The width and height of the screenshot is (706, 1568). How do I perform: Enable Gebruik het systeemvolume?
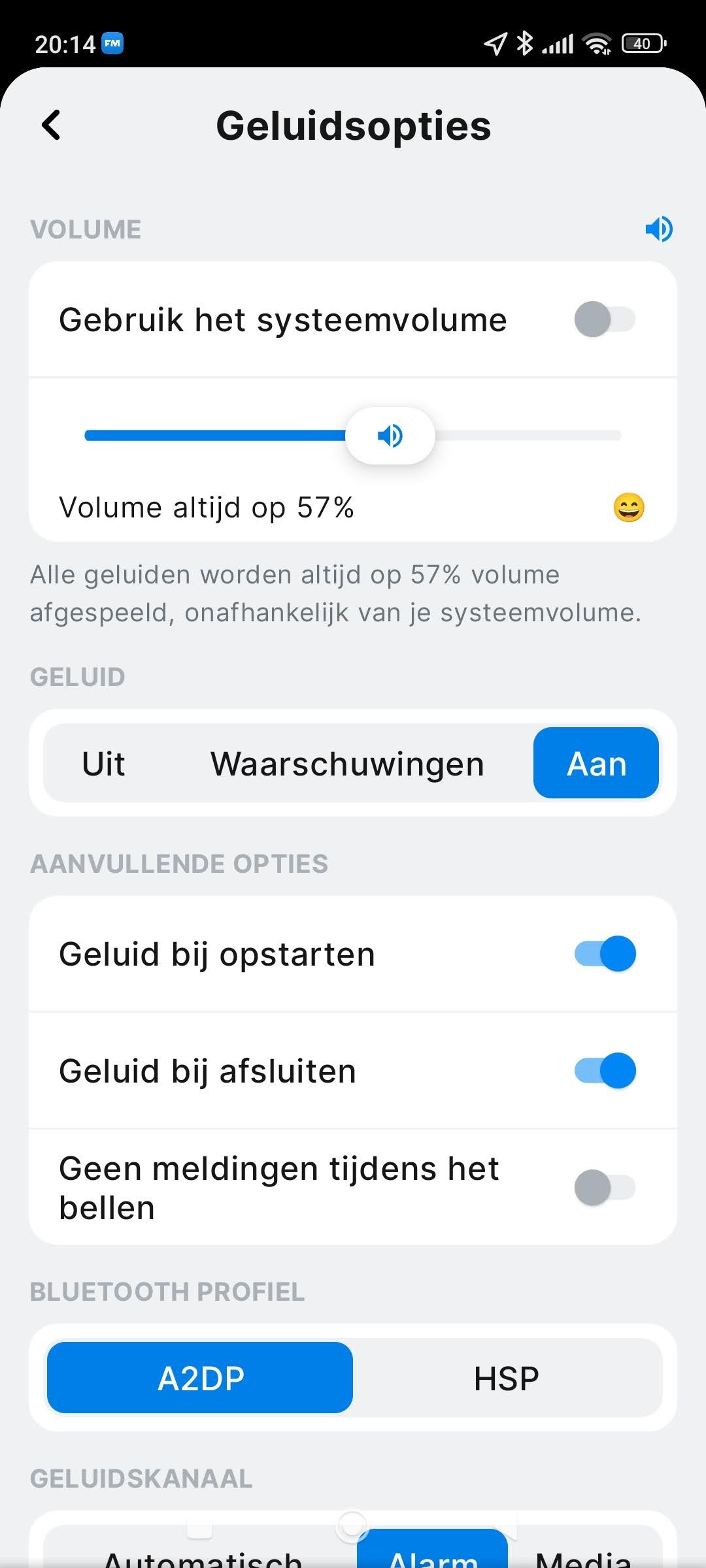[x=604, y=319]
